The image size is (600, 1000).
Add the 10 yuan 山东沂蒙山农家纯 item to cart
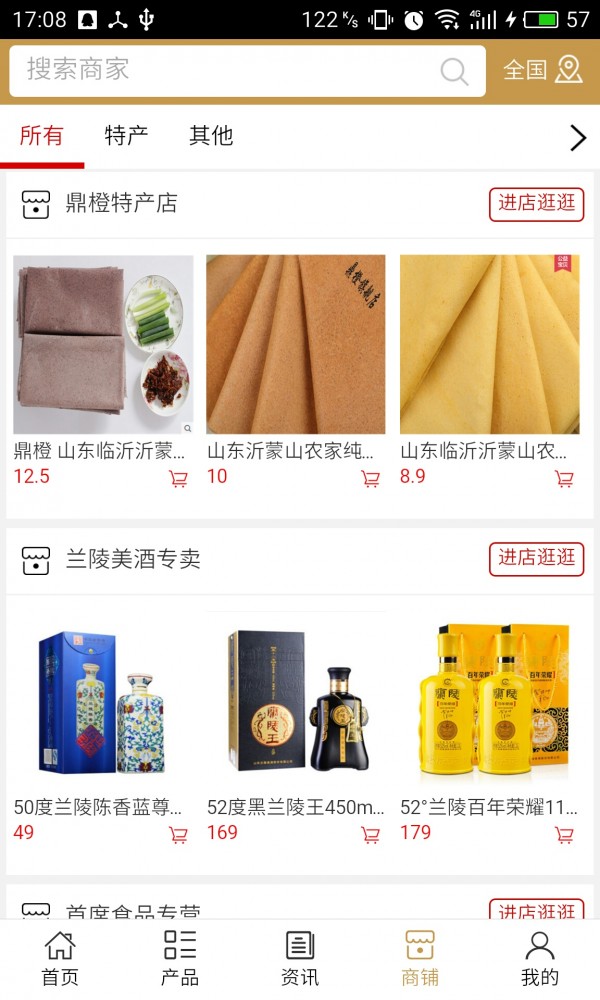[x=371, y=479]
